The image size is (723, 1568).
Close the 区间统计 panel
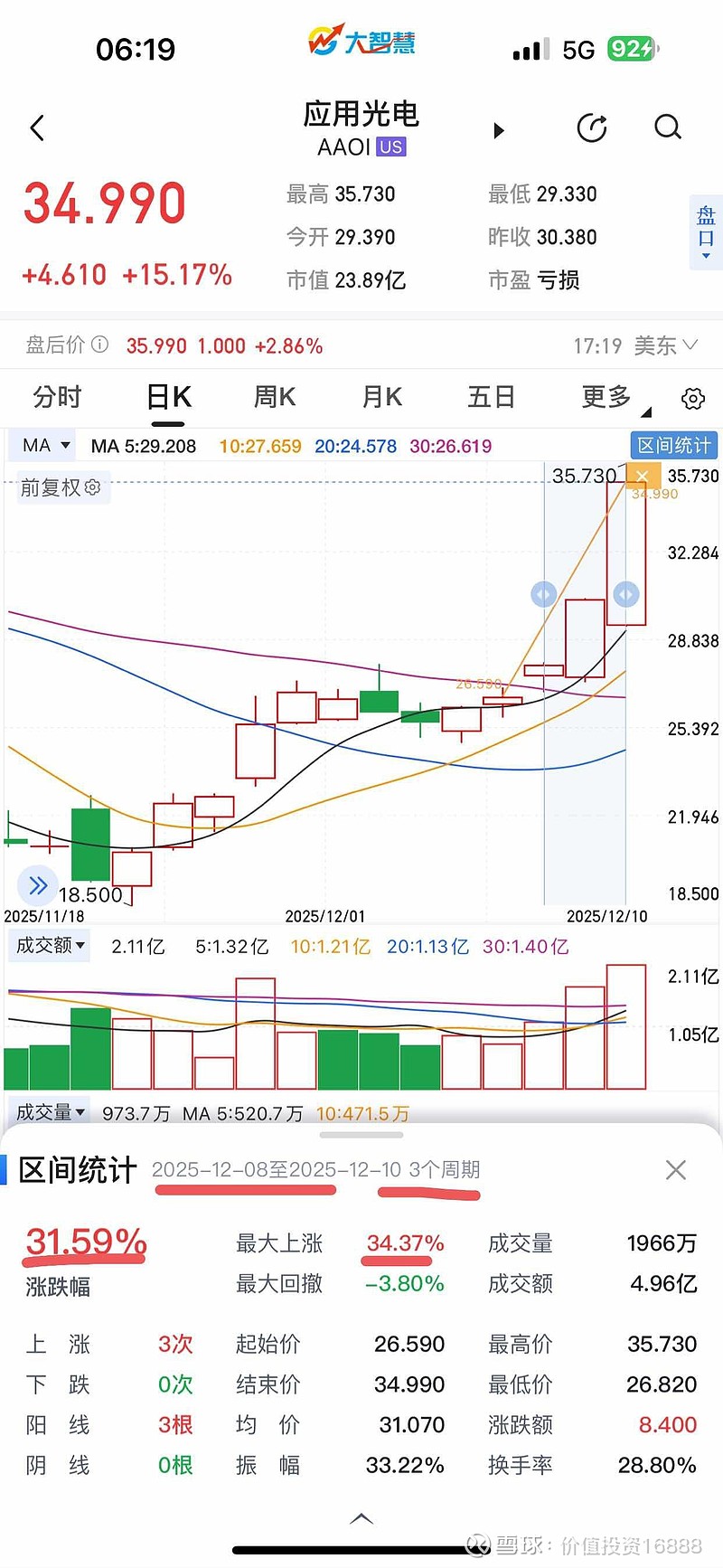click(x=675, y=1170)
